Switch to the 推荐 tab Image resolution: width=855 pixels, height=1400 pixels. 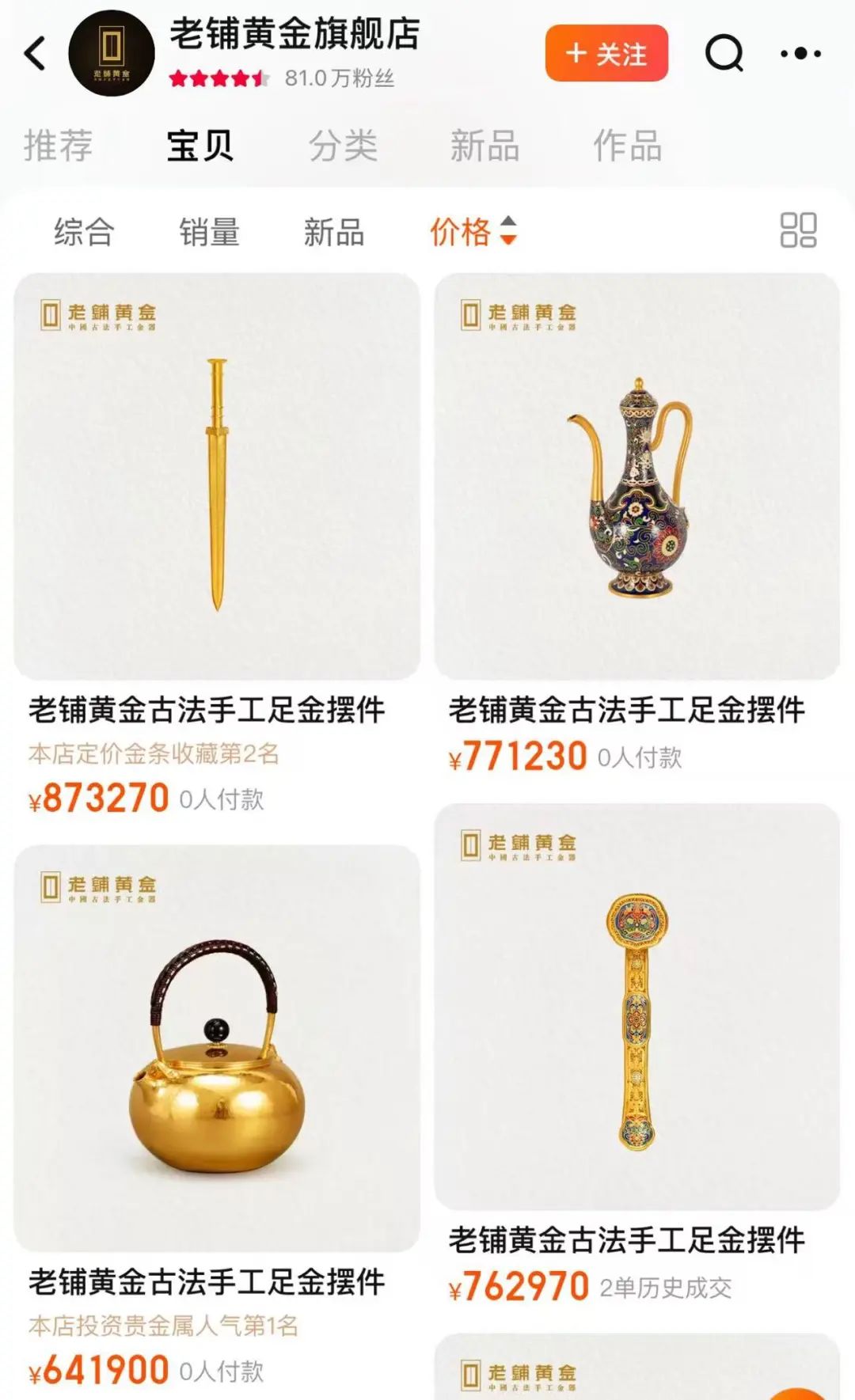[58, 146]
